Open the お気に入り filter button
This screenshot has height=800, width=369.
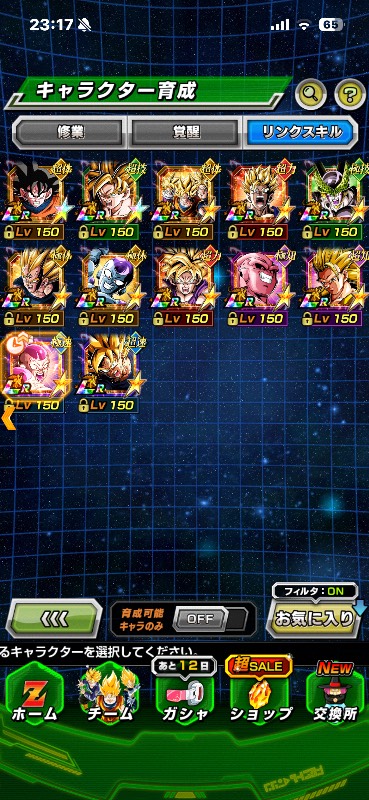314,618
